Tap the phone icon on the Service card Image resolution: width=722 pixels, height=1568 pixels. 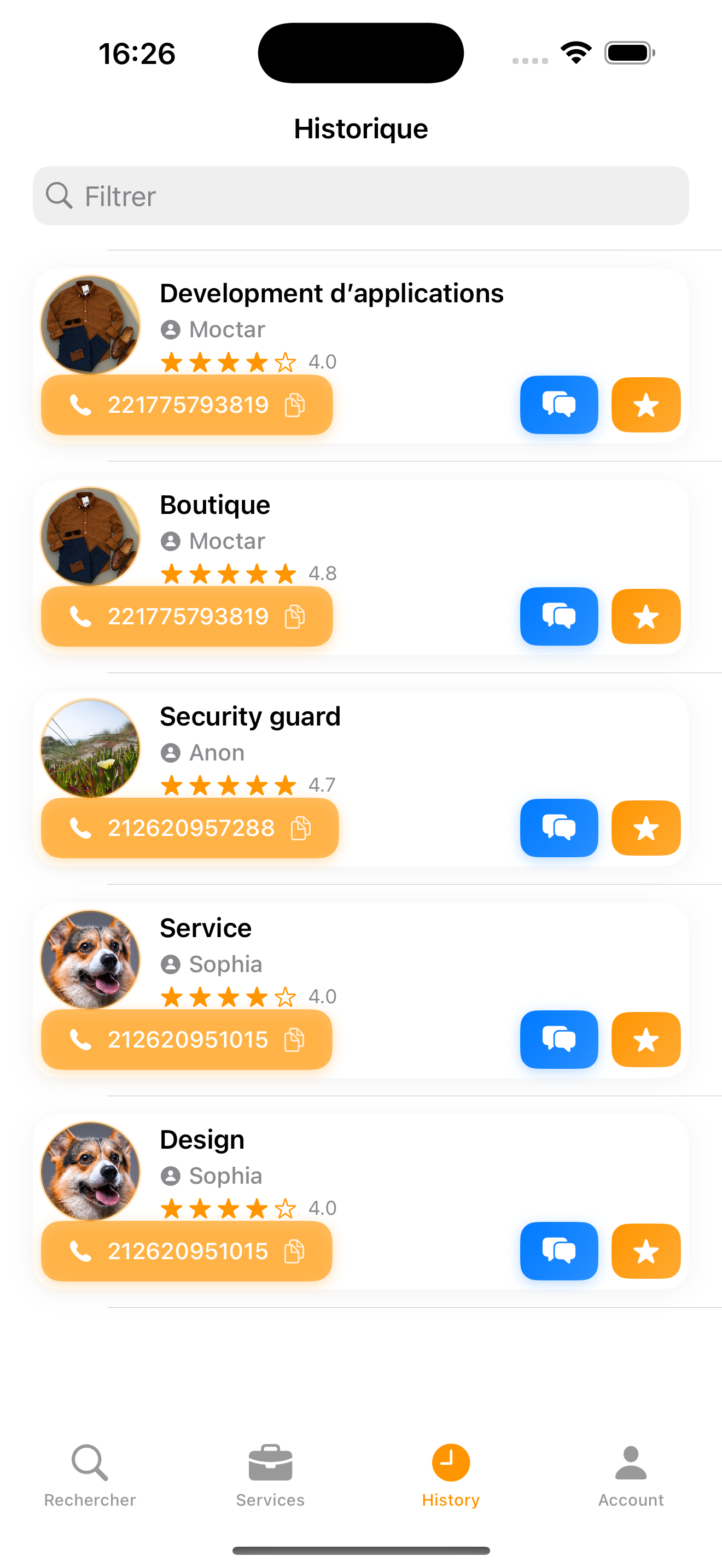[81, 1040]
